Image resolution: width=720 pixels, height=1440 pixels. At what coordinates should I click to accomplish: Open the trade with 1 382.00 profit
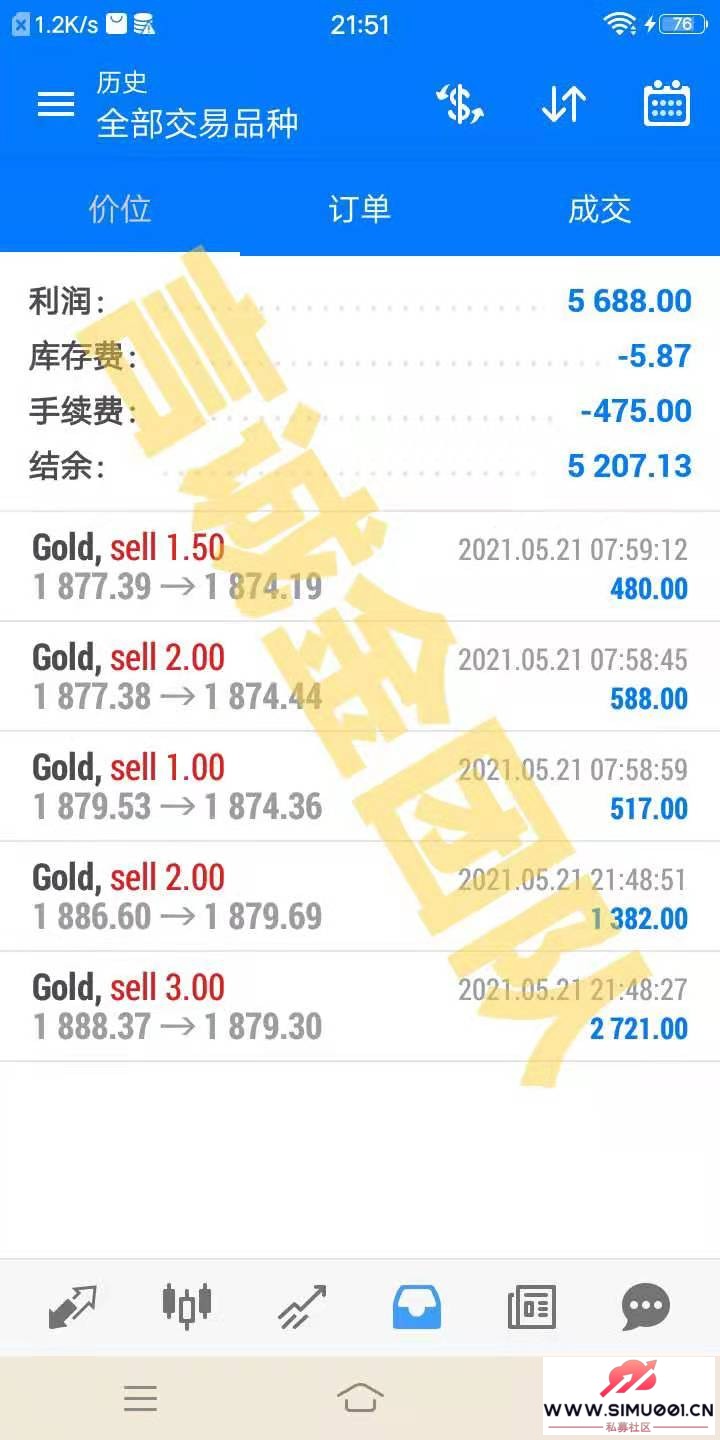click(x=360, y=897)
